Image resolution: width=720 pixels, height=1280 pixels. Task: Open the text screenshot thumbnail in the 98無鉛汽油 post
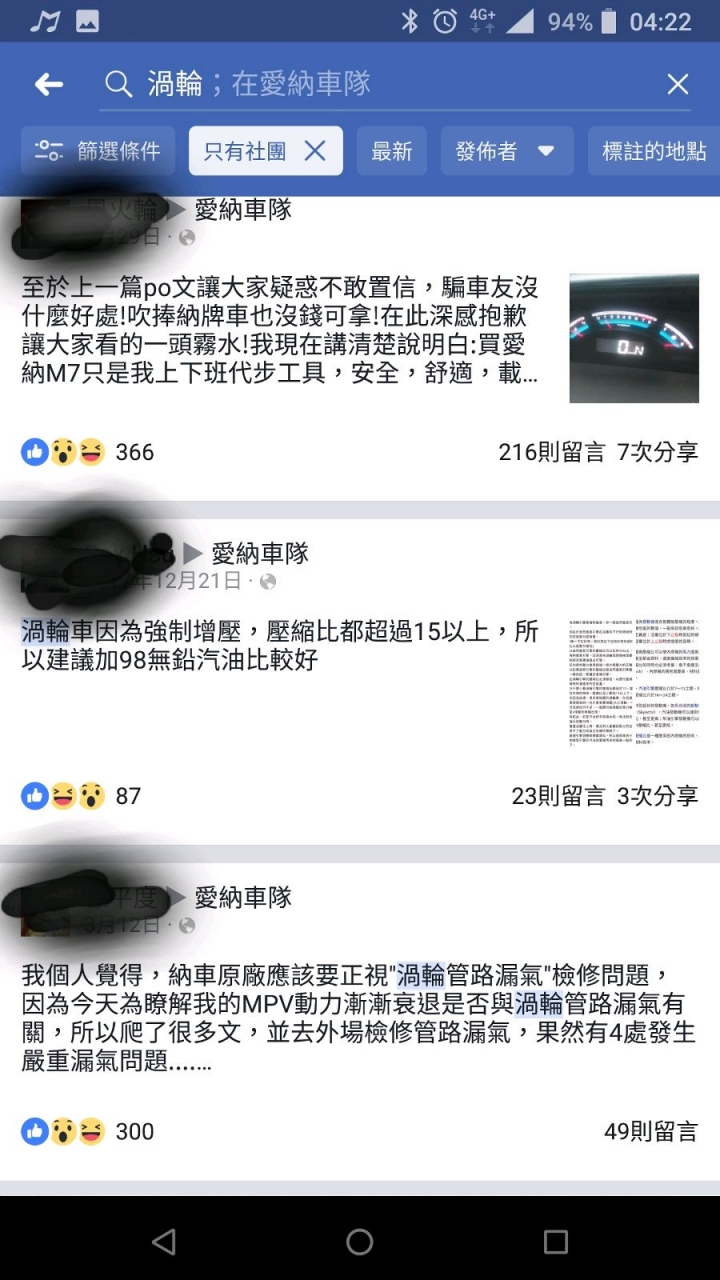(634, 680)
